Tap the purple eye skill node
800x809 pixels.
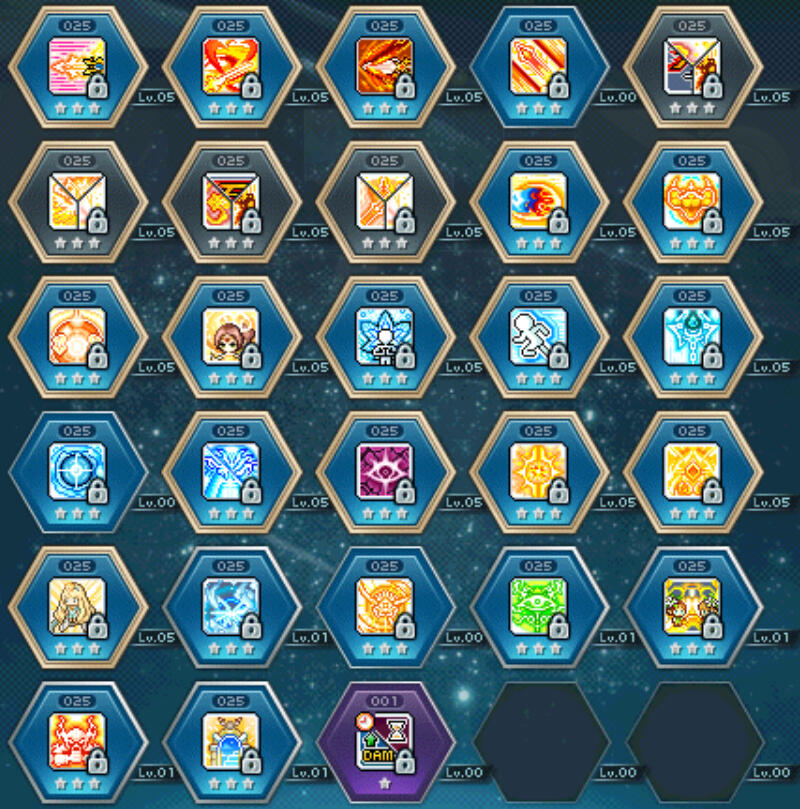pos(385,471)
